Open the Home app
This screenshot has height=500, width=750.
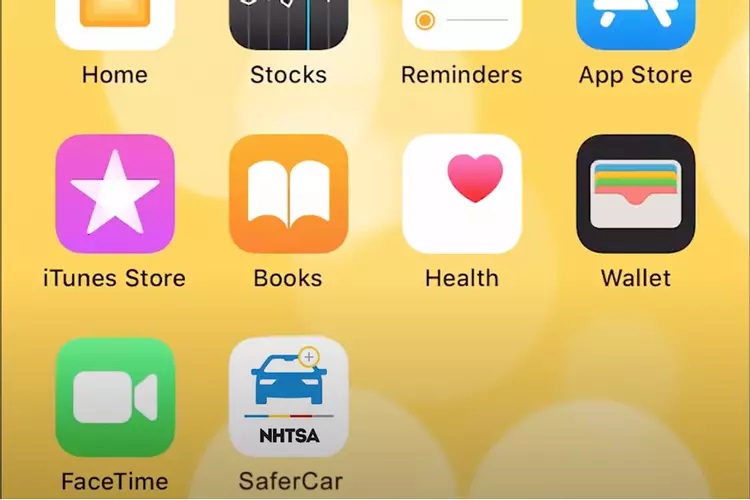click(115, 25)
